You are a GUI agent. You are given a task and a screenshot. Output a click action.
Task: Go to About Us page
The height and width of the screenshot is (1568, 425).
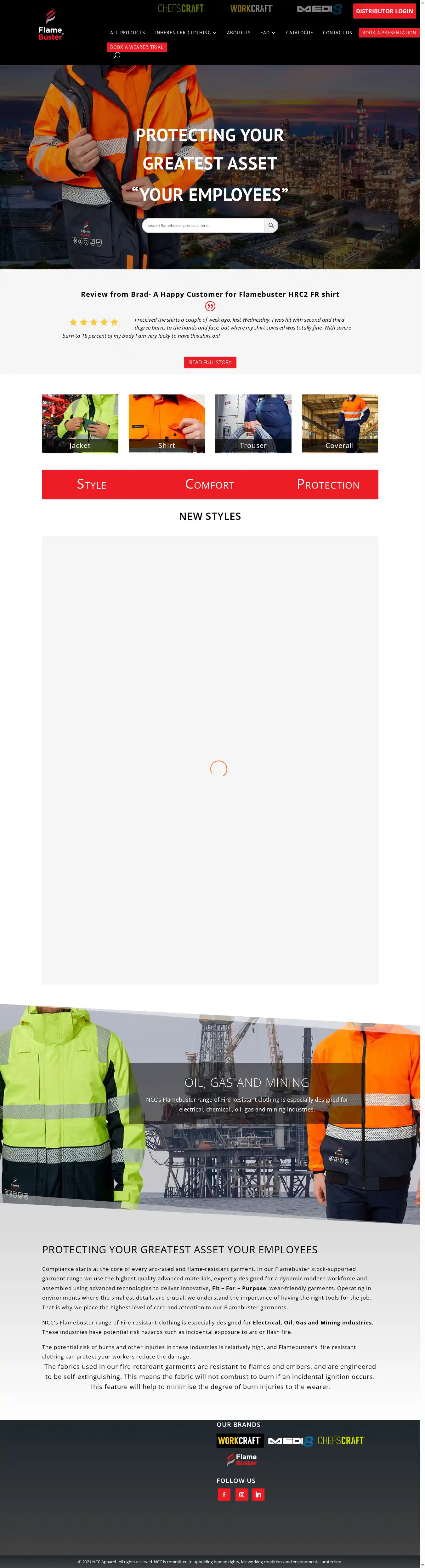pyautogui.click(x=238, y=33)
